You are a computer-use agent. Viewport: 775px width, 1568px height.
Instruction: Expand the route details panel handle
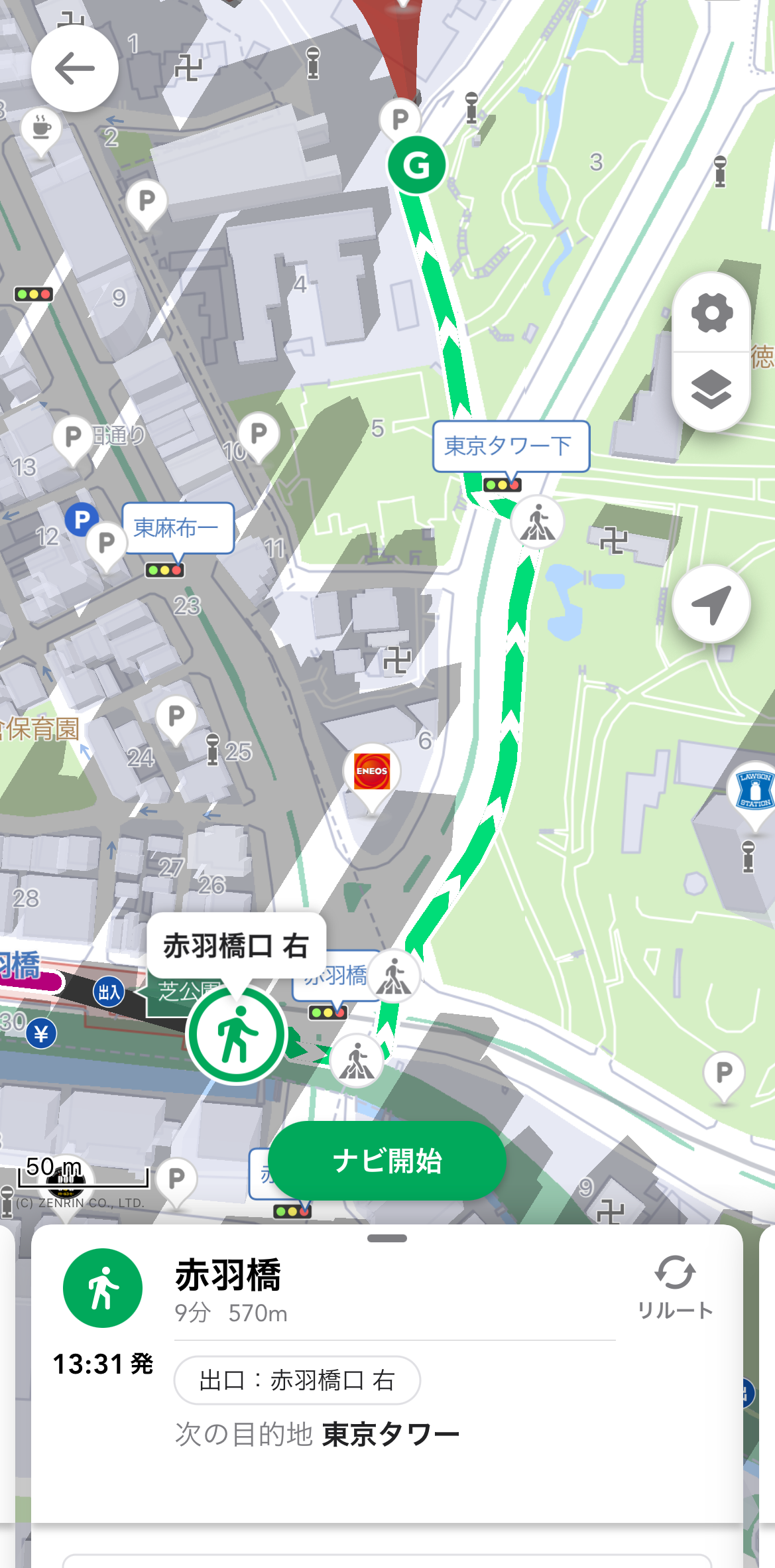point(387,1238)
